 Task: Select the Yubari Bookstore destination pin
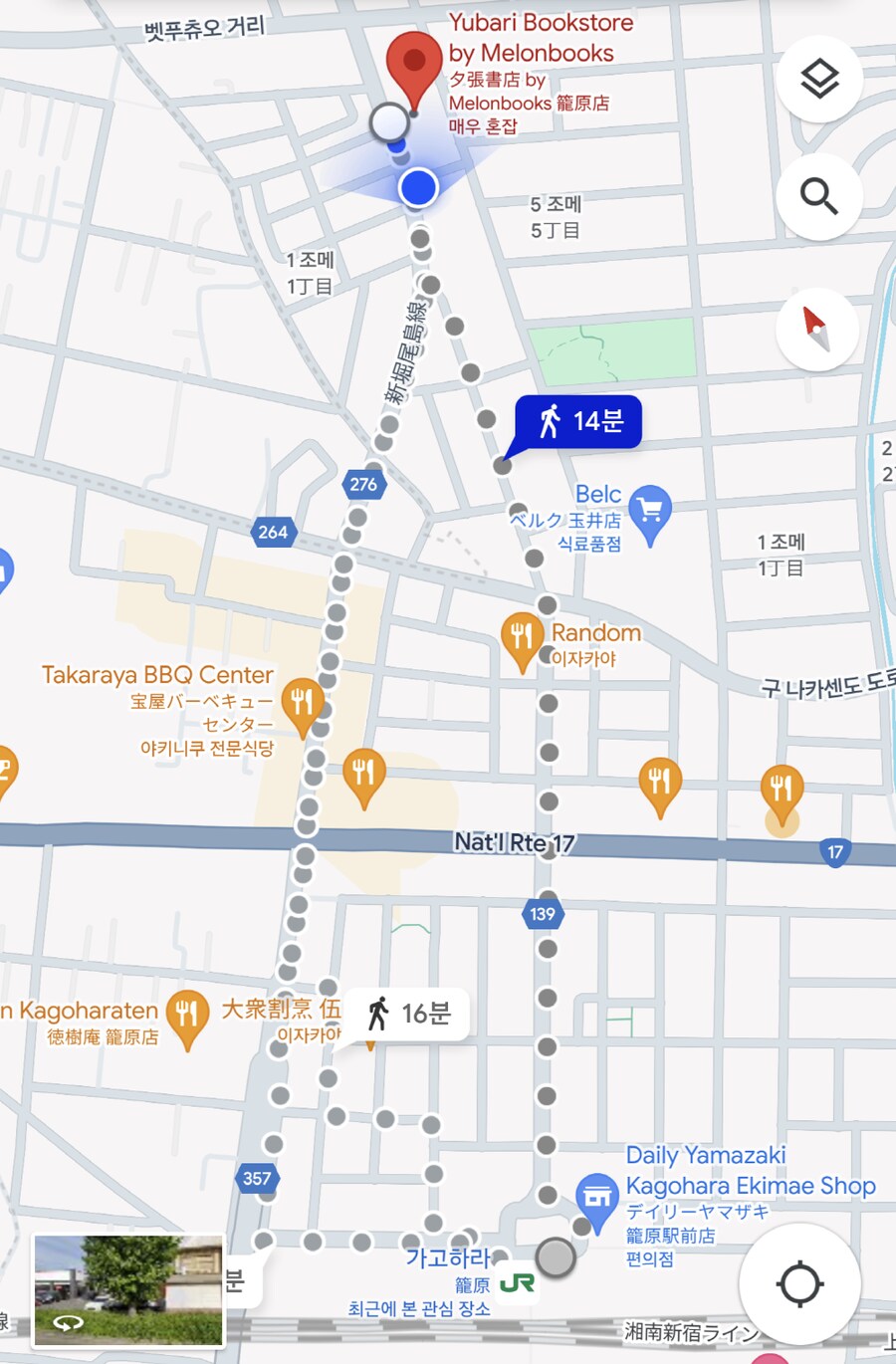(413, 62)
